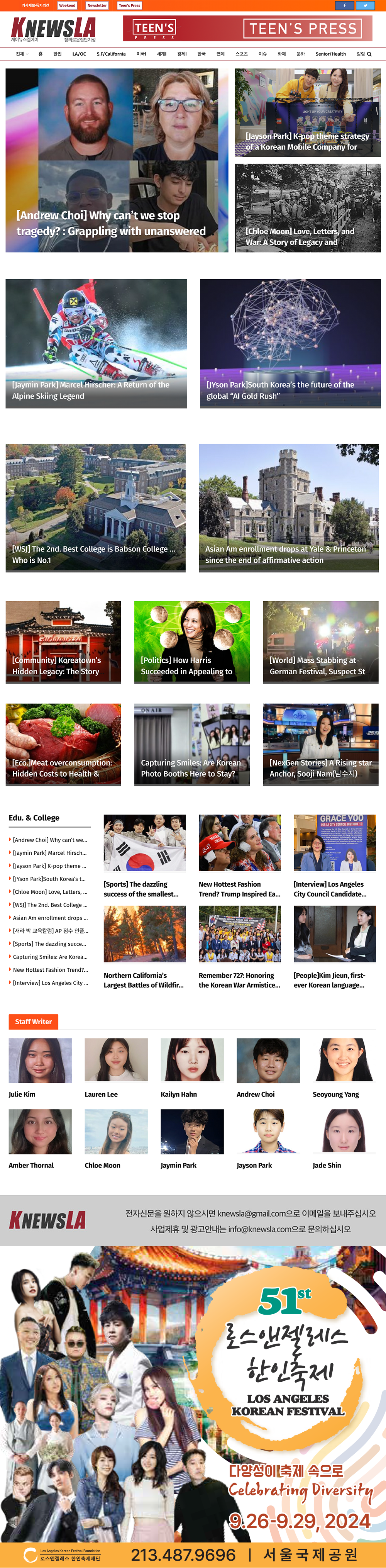Share via the Facebook button
The width and height of the screenshot is (386, 1568).
click(344, 5)
